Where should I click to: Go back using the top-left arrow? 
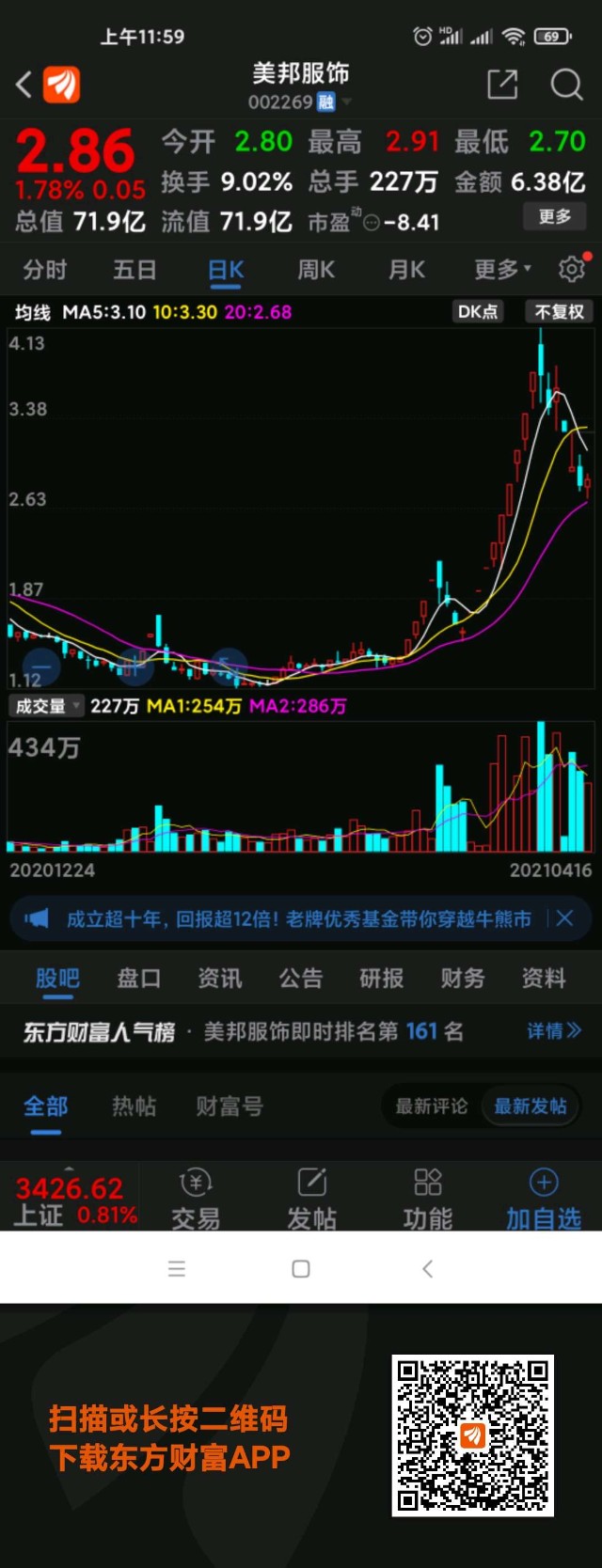click(x=24, y=85)
